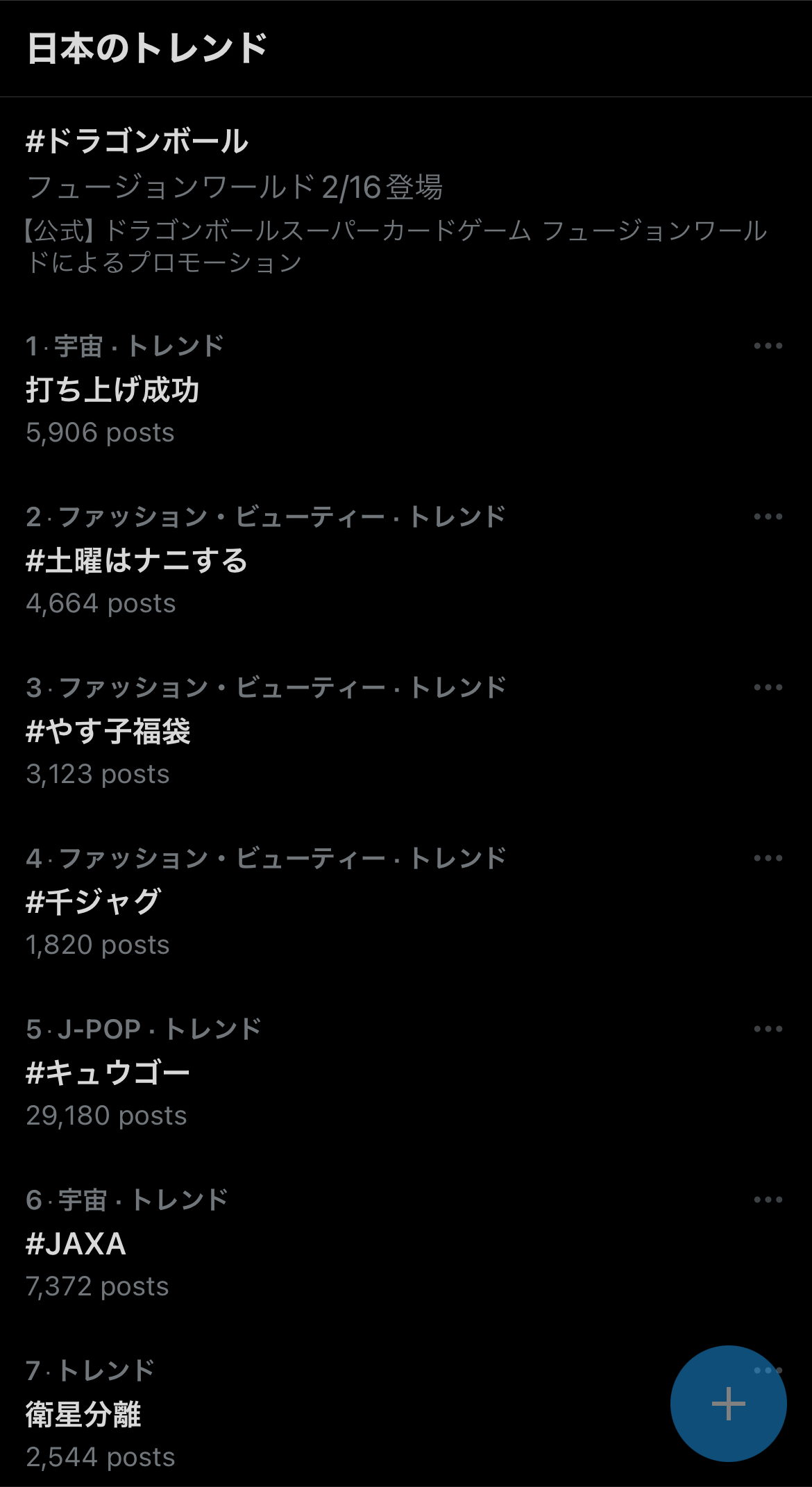Open the promoted #ドラゴンボール trend

click(406, 200)
